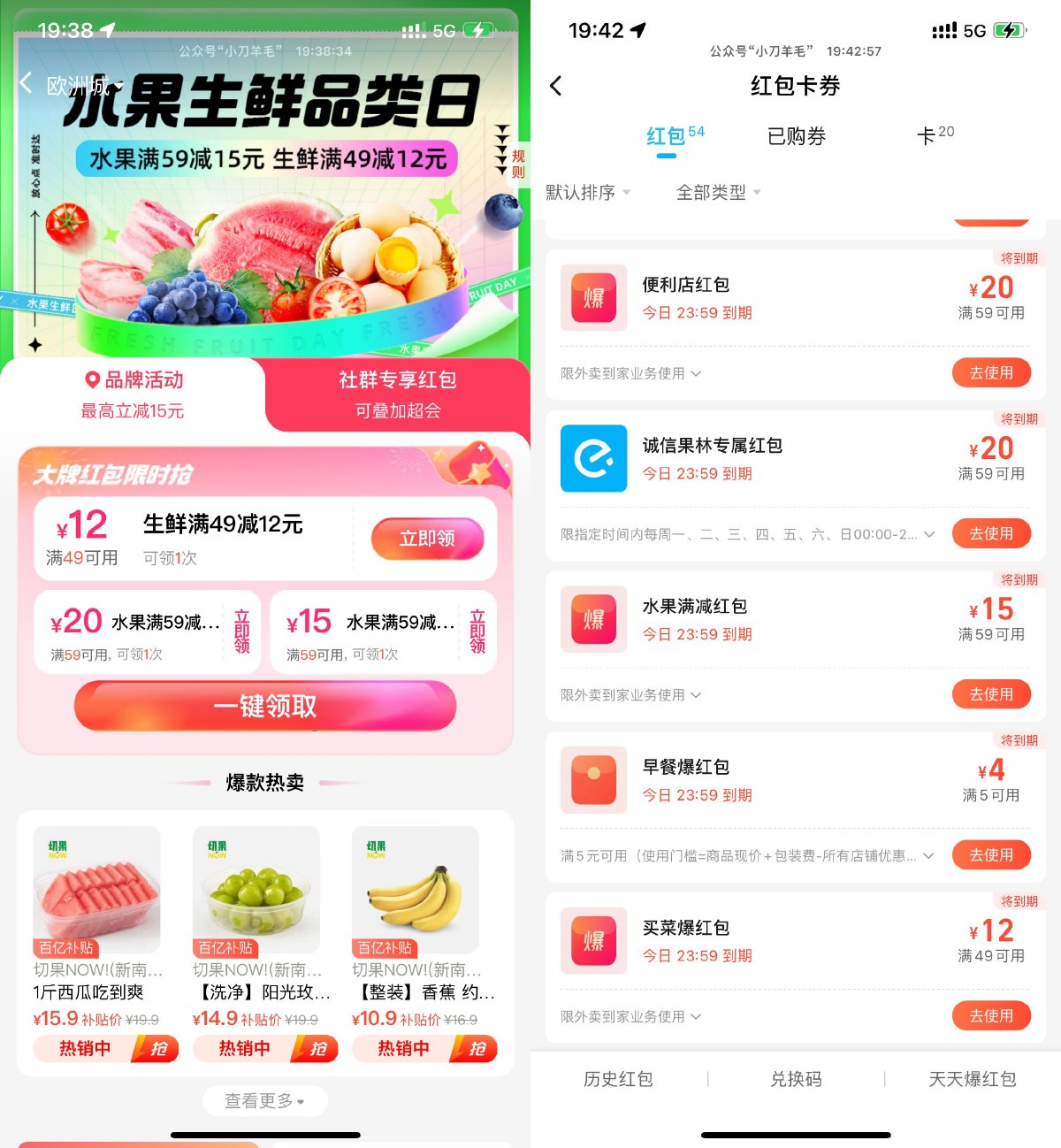Viewport: 1061px width, 1148px height.
Task: Open the 规则 side tab on the banner
Action: click(517, 164)
